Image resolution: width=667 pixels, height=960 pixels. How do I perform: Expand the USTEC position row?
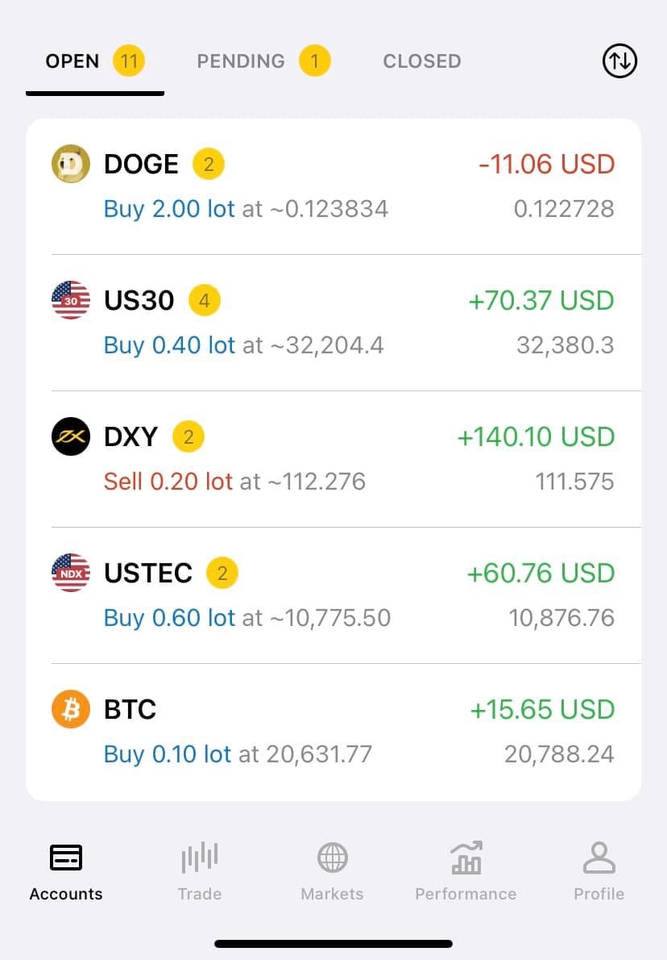[x=333, y=595]
